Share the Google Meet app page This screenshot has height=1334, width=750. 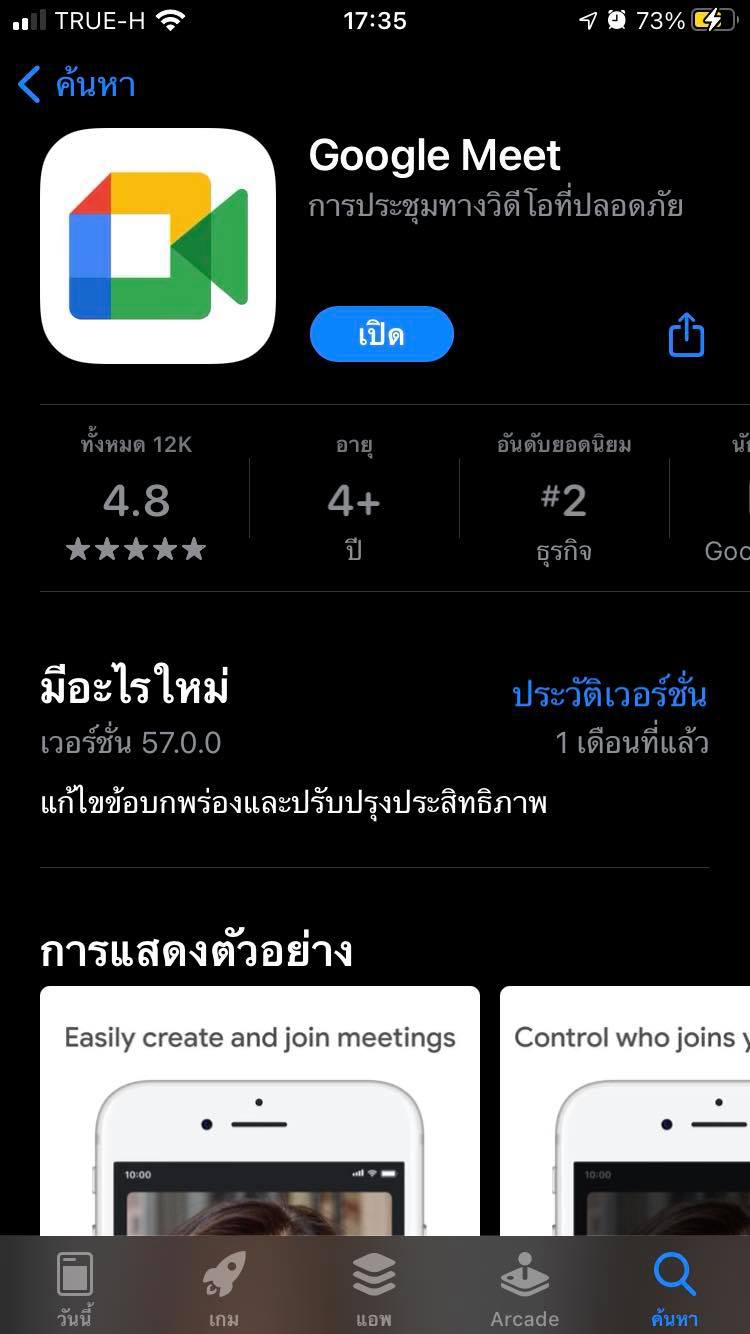(x=686, y=334)
